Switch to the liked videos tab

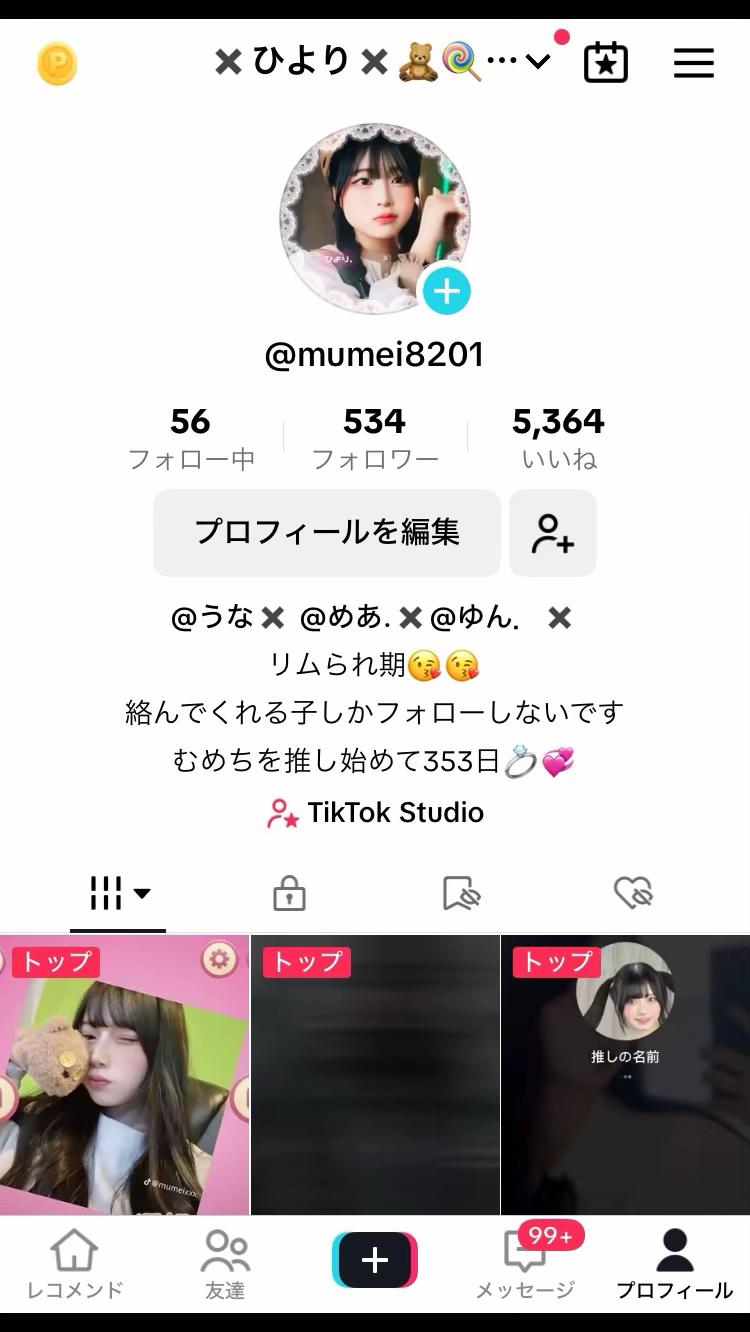tap(633, 893)
